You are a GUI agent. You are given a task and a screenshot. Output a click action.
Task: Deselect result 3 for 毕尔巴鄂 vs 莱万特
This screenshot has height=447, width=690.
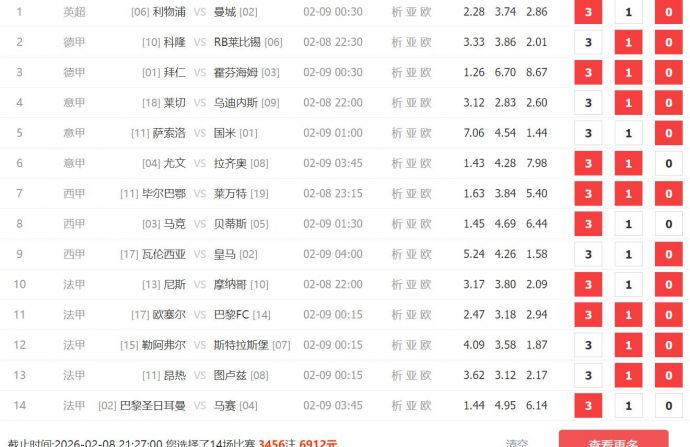pyautogui.click(x=588, y=194)
